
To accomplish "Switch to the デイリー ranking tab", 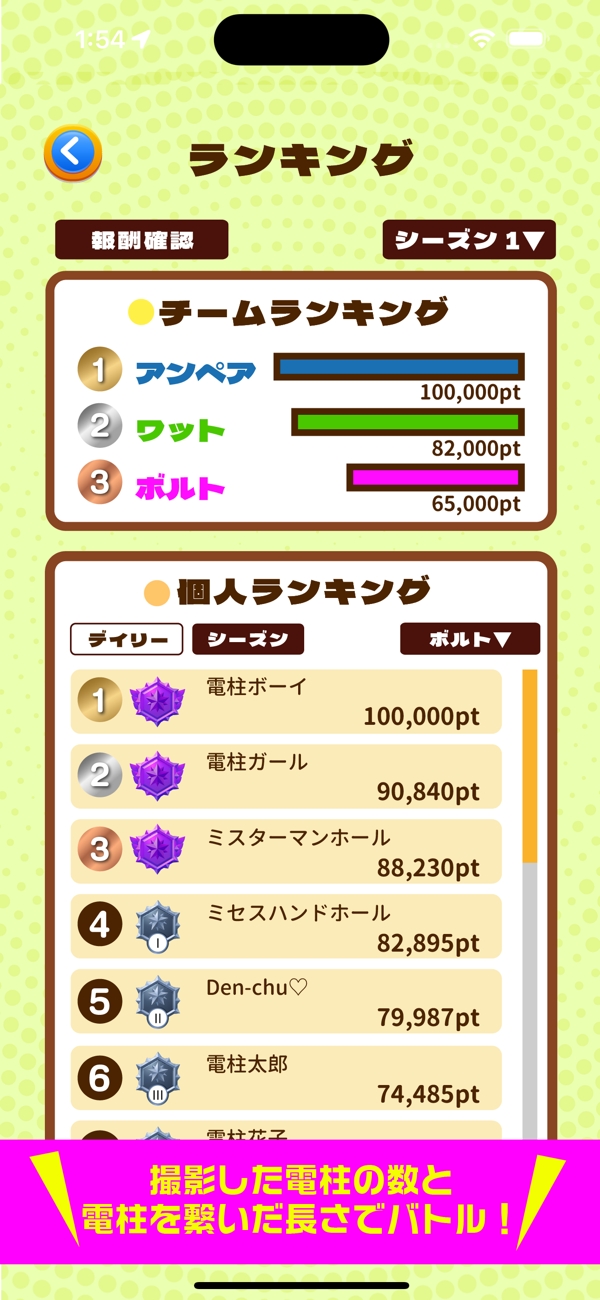I will point(127,639).
